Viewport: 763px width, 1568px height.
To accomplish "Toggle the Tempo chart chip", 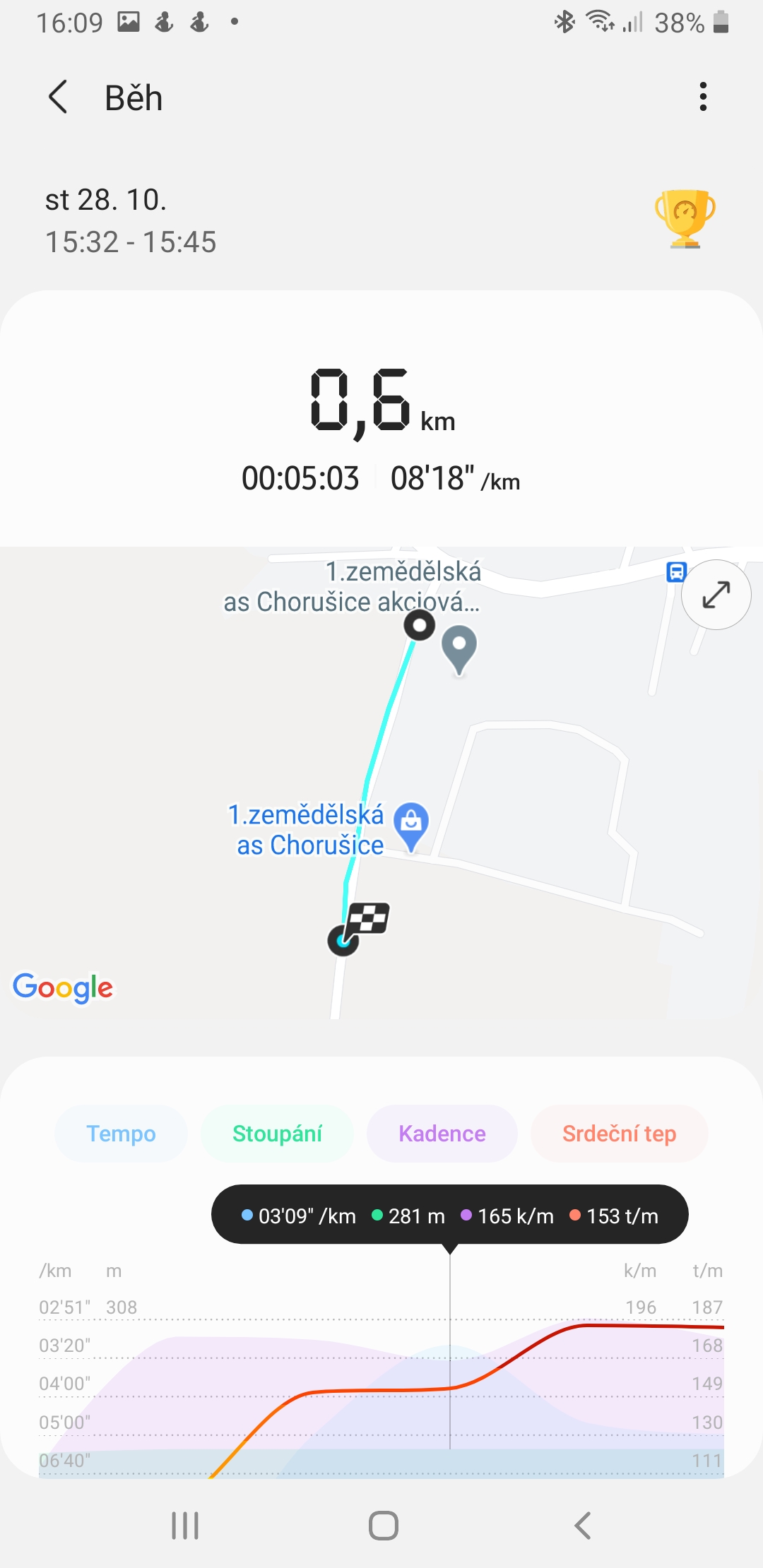I will [x=121, y=1134].
